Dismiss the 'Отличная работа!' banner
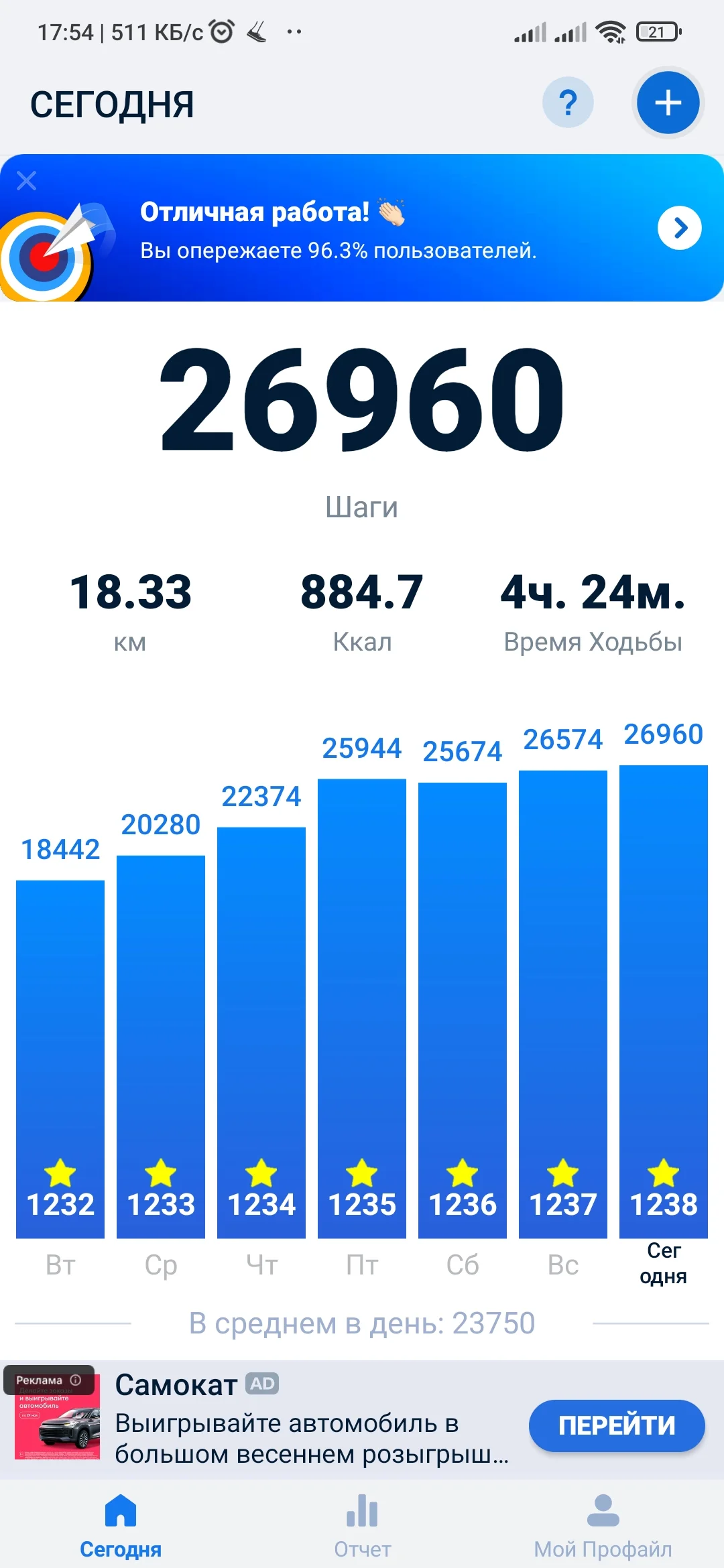Screen dimensions: 724x1568 coord(27,180)
